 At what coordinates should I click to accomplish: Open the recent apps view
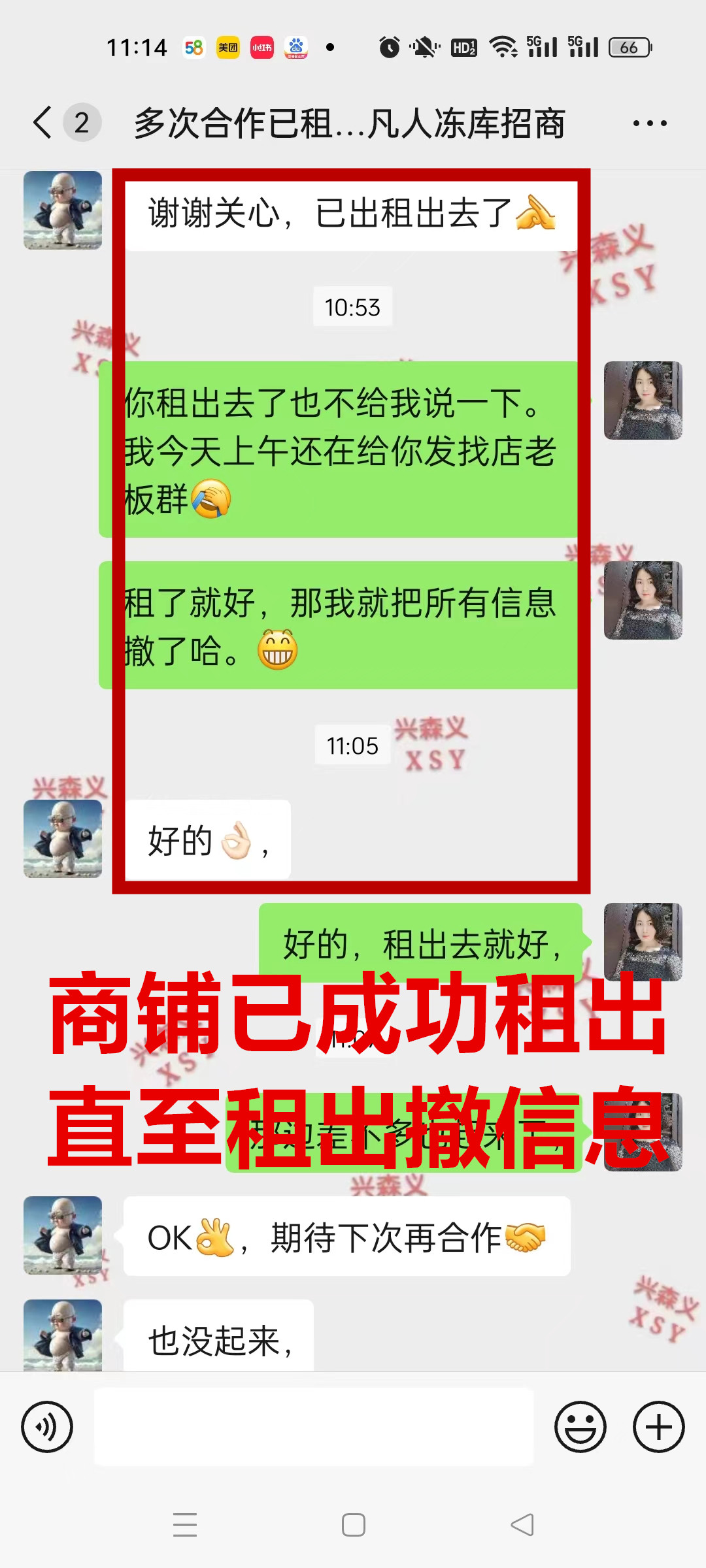tap(185, 1525)
